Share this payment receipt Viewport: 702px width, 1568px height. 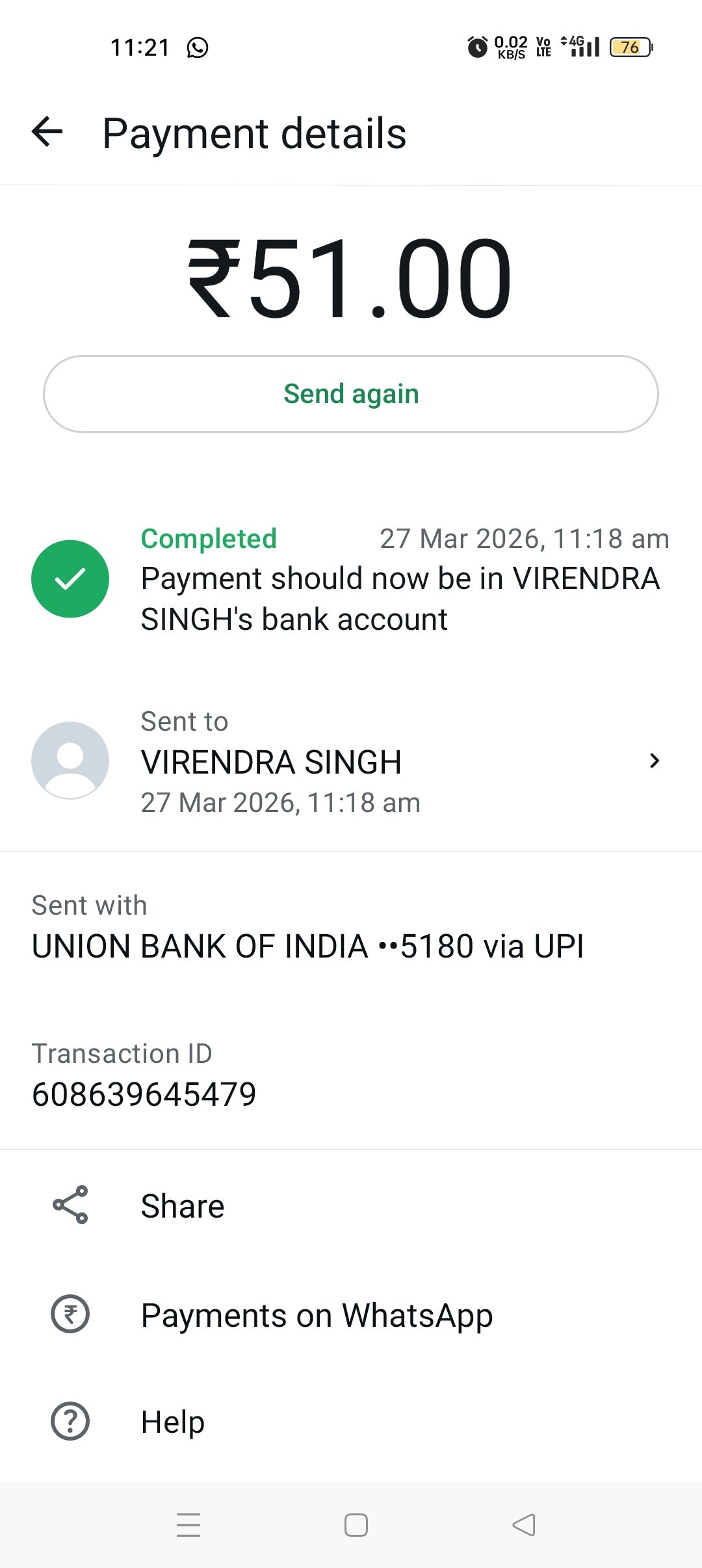tap(182, 1206)
